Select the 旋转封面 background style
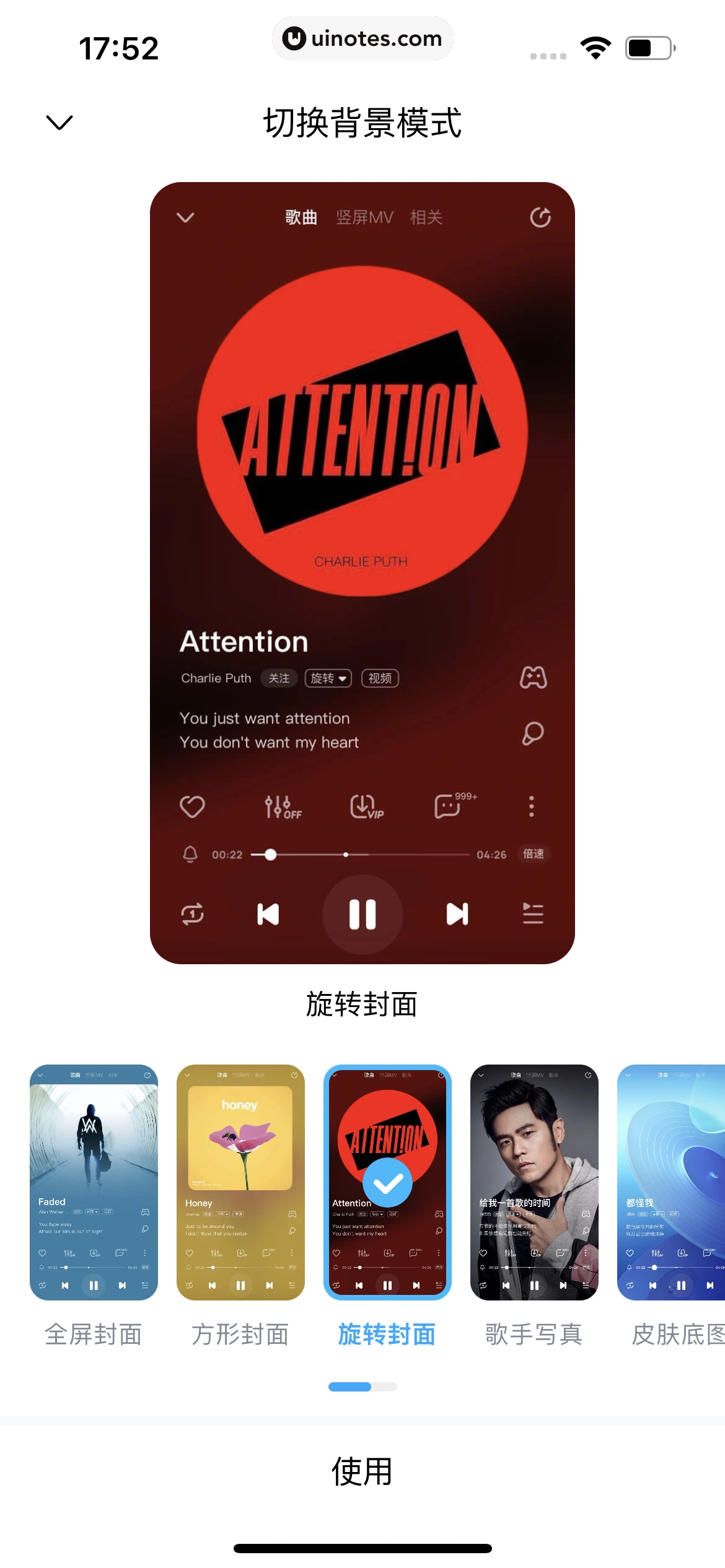725x1568 pixels. coord(387,1182)
